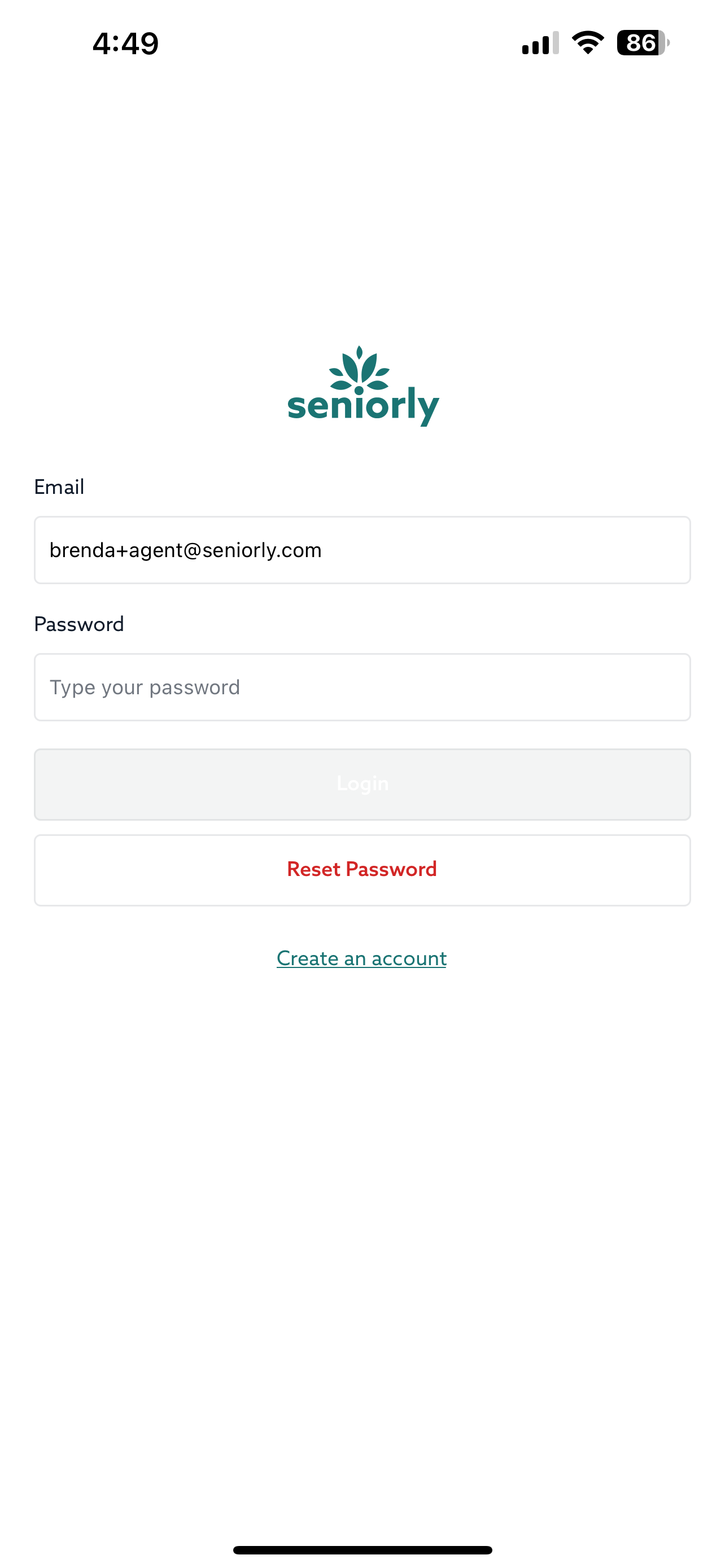Open the Create an account link
Screen dimensions: 725x1568
click(361, 958)
